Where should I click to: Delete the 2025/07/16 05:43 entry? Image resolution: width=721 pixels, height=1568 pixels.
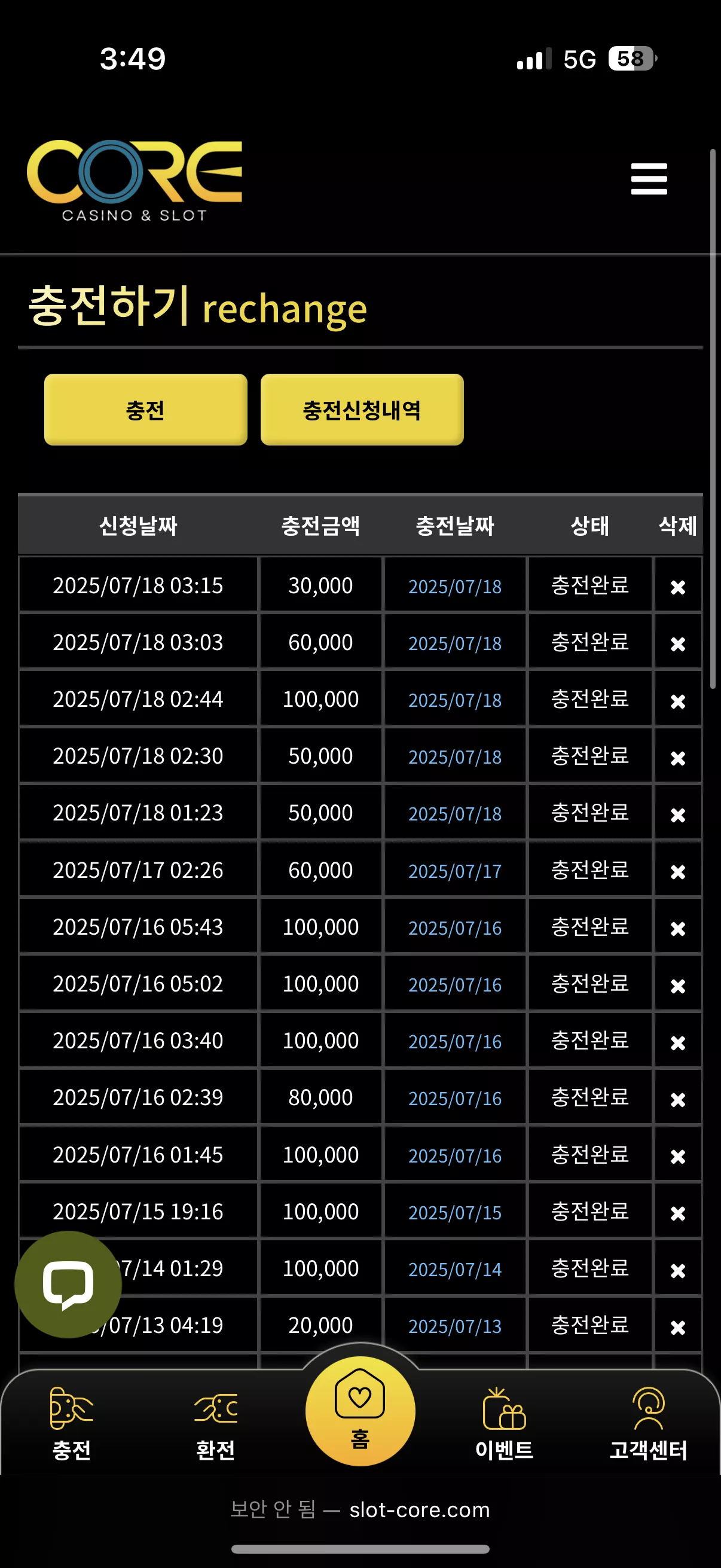[x=677, y=928]
